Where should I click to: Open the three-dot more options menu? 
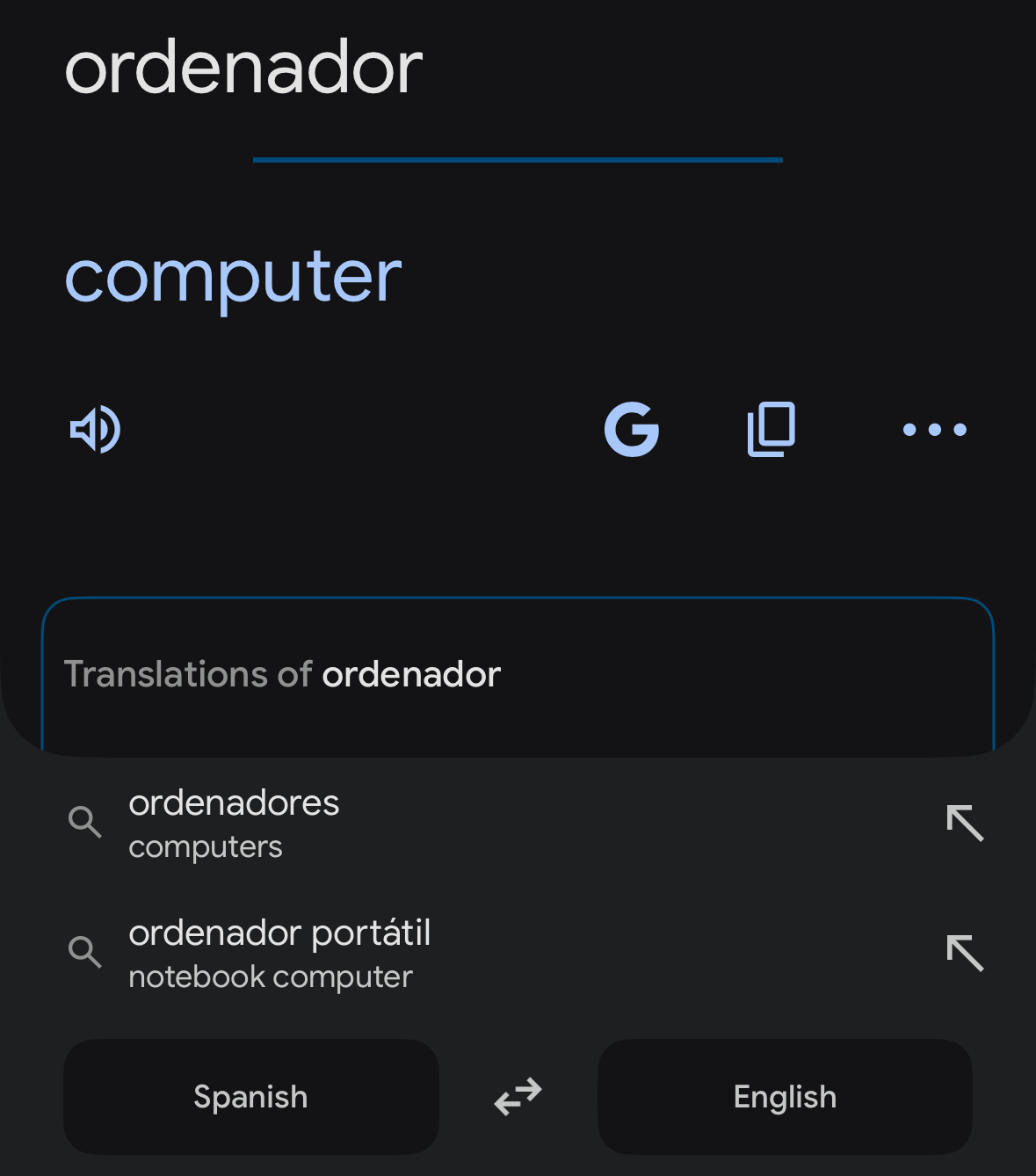tap(934, 430)
